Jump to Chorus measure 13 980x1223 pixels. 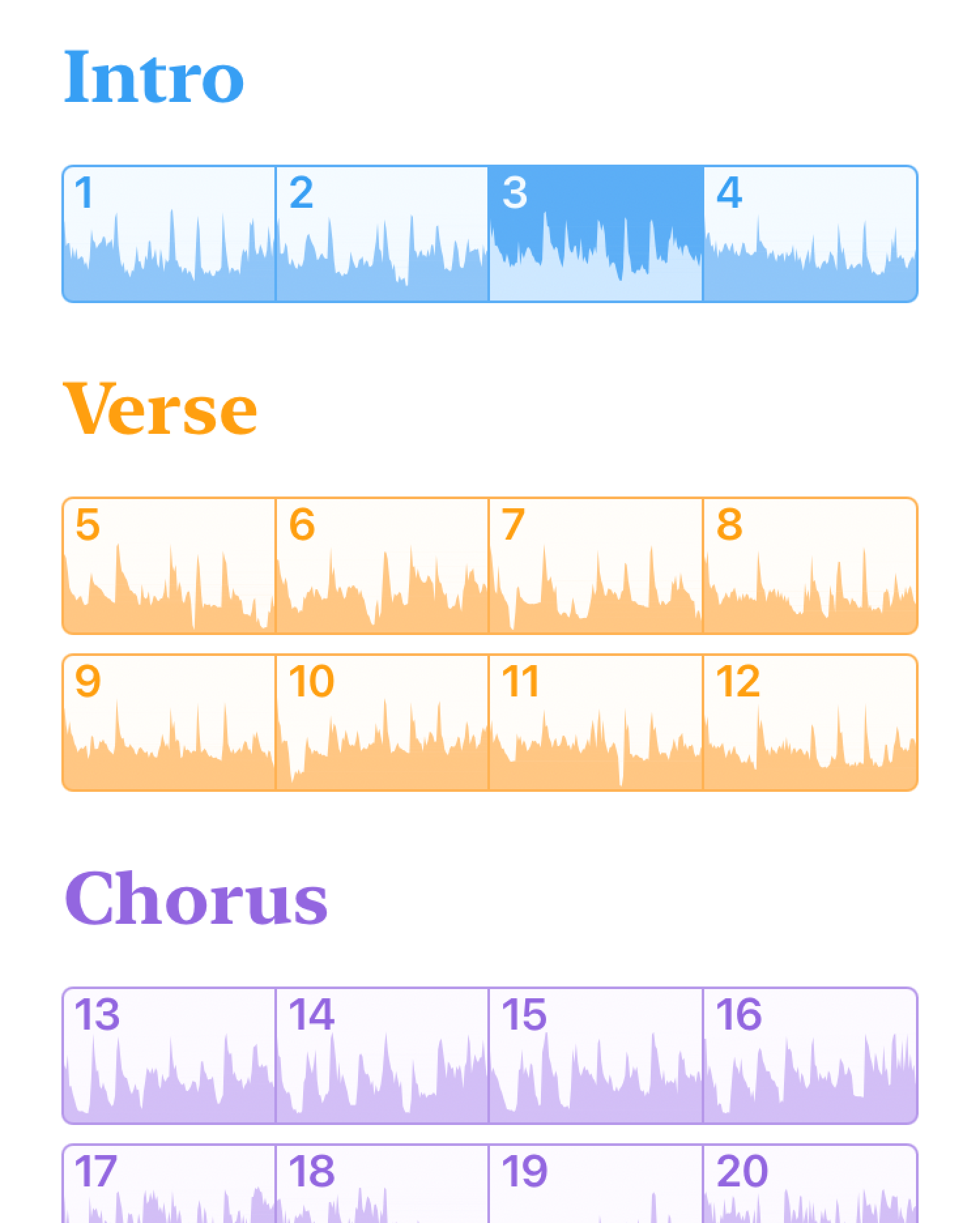tap(169, 1056)
